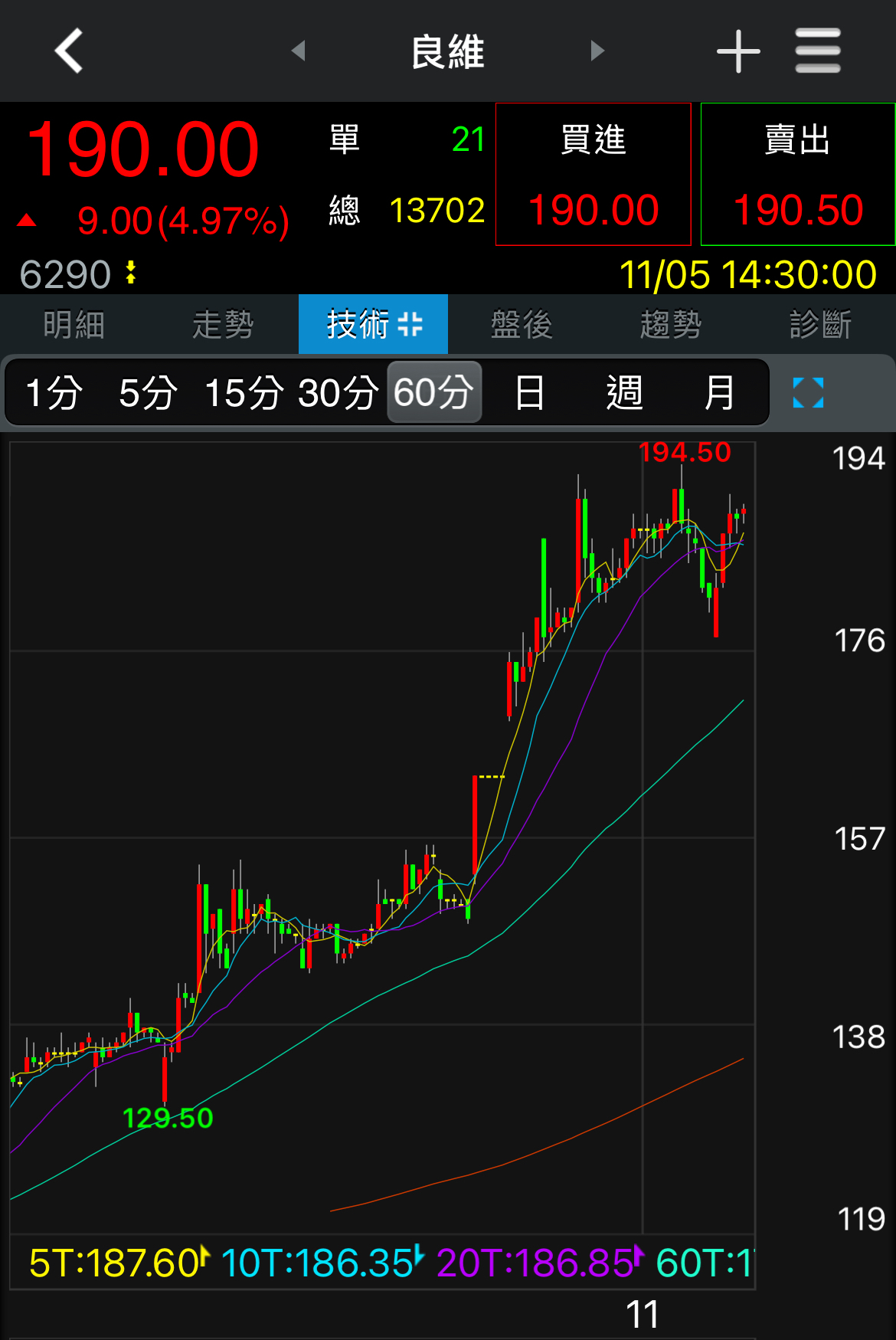Open the 診斷 tab

(820, 324)
